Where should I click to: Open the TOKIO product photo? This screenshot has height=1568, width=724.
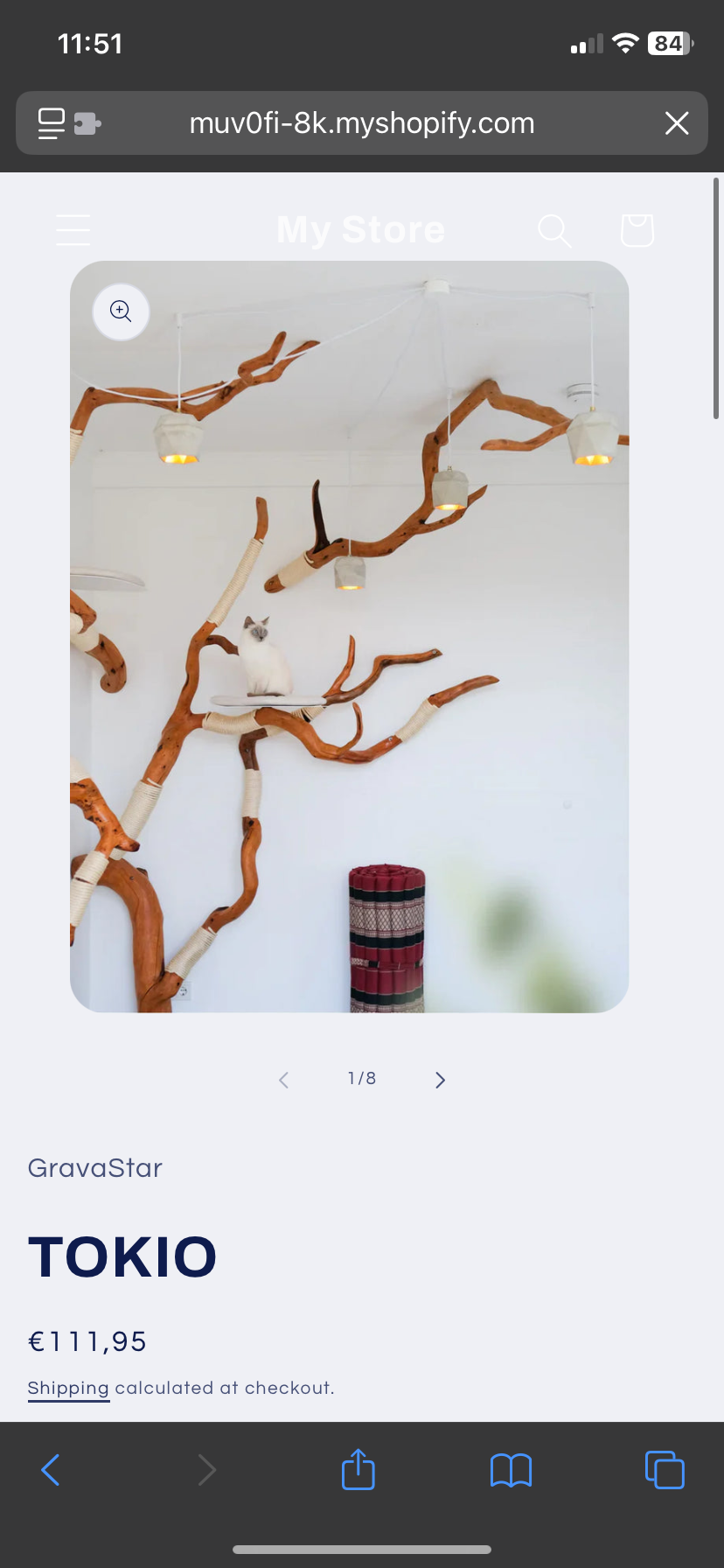tap(350, 637)
